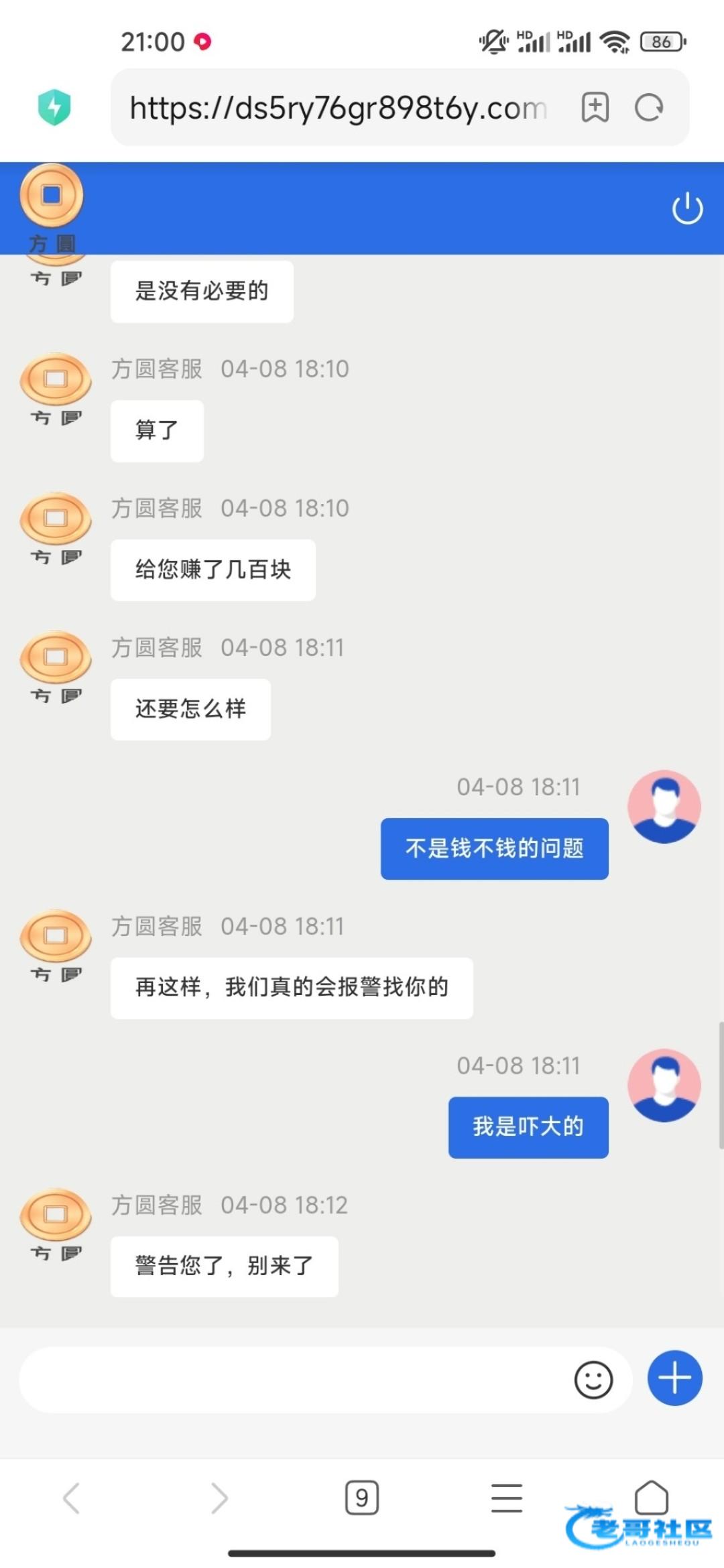Tap the browser URL address bar
The width and height of the screenshot is (724, 1568).
(x=339, y=108)
